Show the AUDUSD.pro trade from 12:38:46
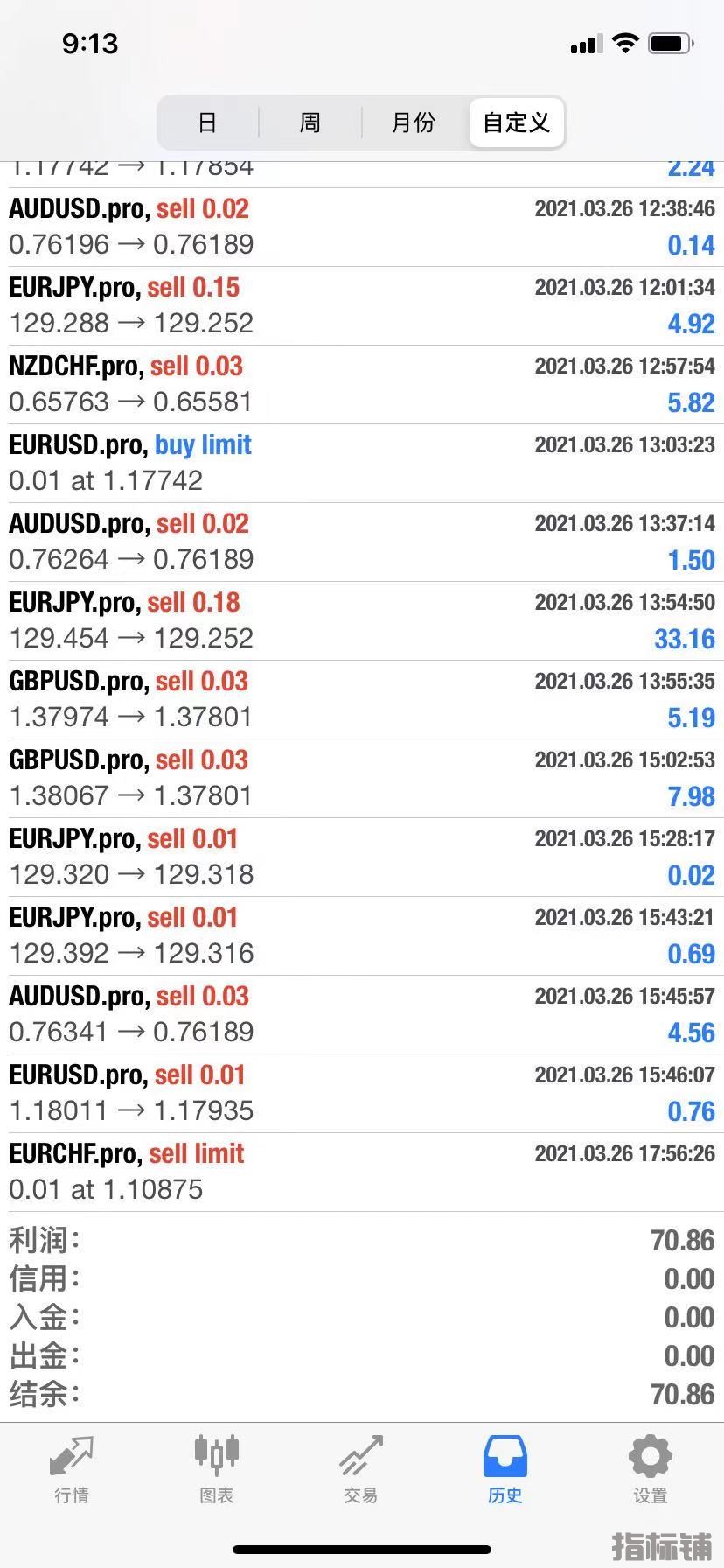This screenshot has height=1568, width=724. point(362,227)
